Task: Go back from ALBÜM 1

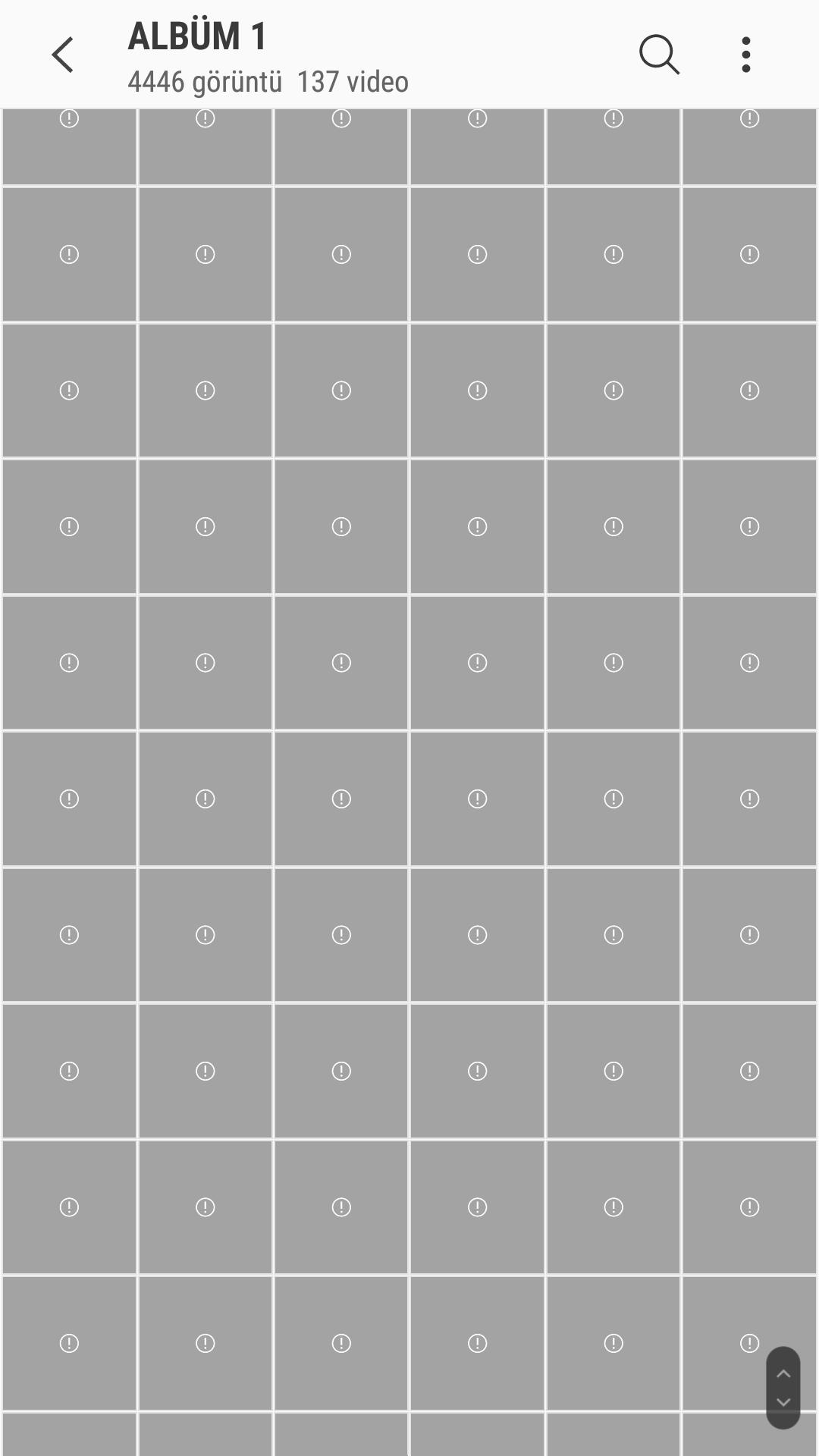Action: pos(63,55)
